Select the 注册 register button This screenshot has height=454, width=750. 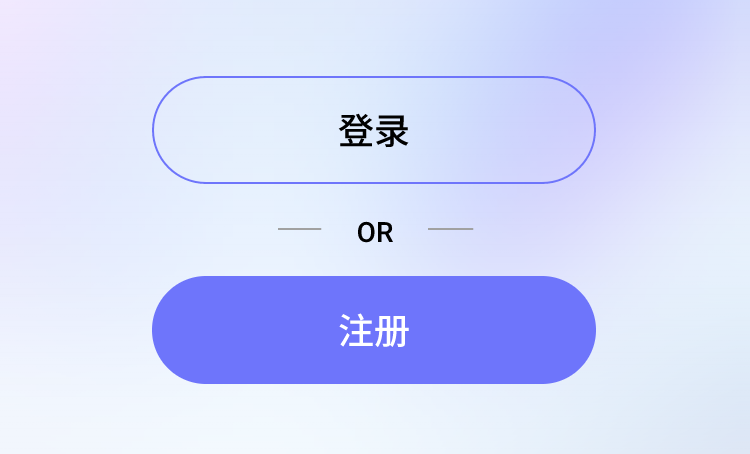pyautogui.click(x=374, y=330)
